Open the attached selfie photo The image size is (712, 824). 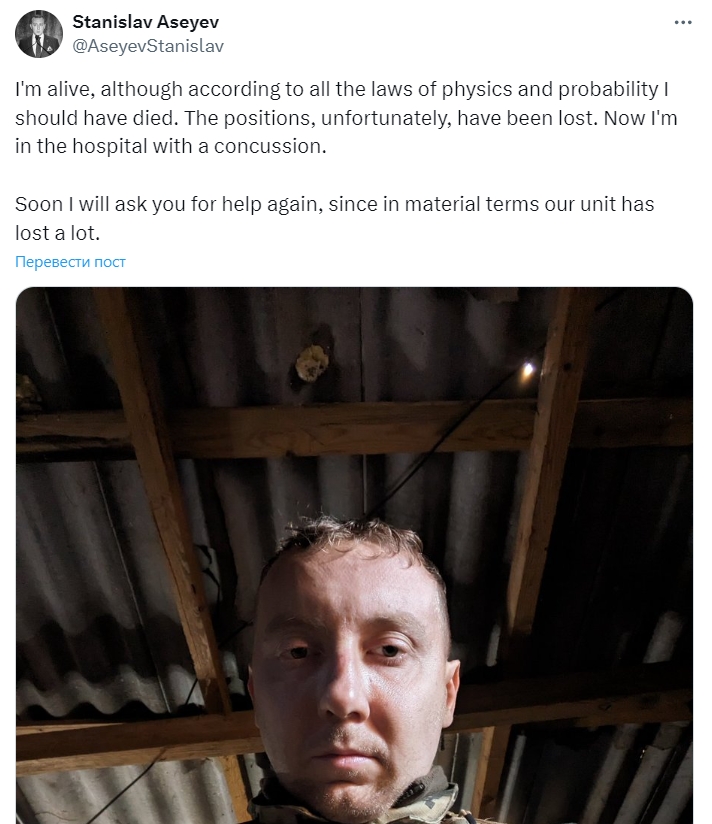coord(354,555)
